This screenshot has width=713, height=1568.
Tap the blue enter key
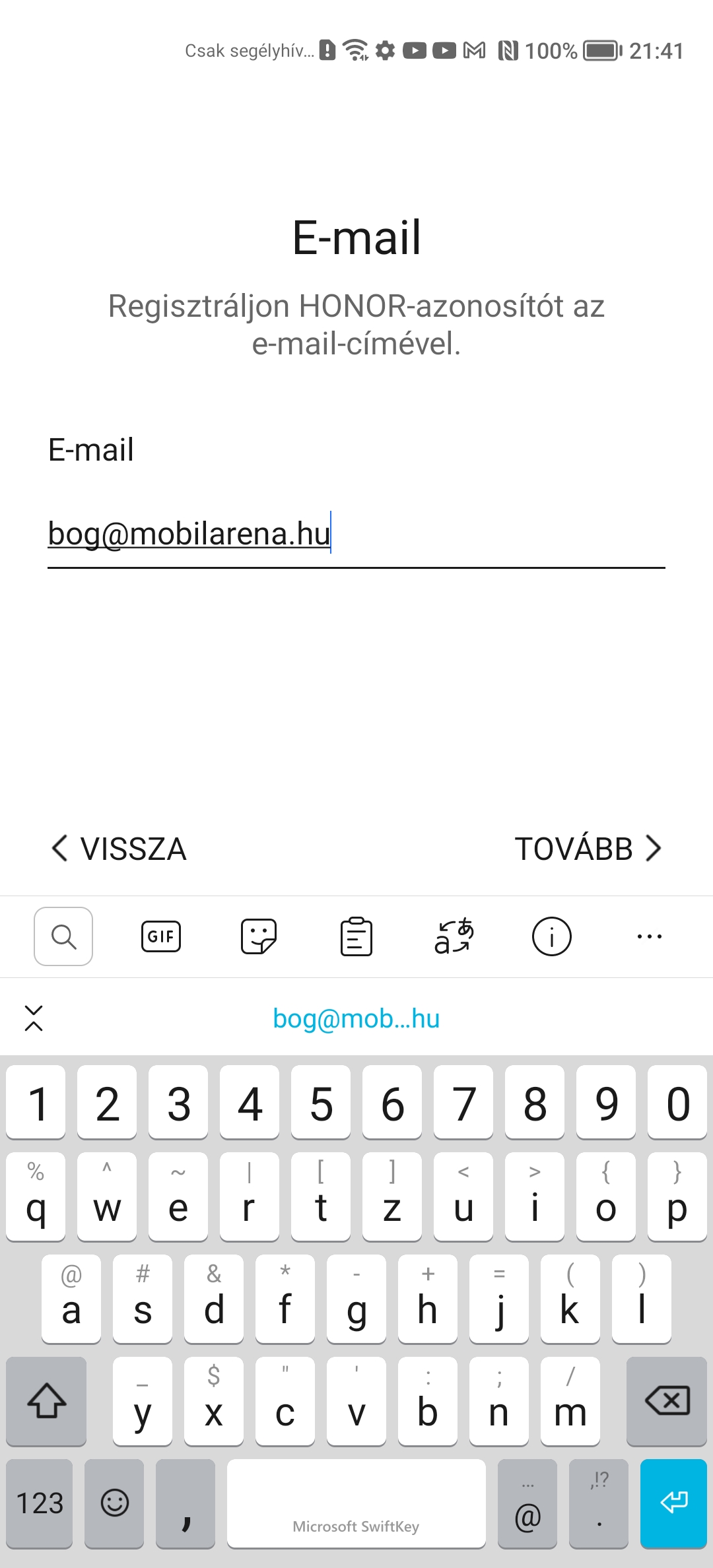click(673, 1503)
